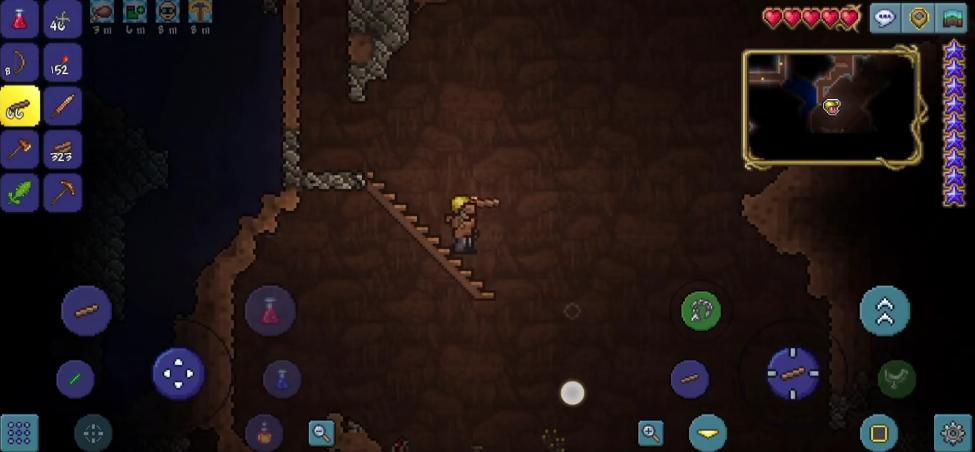Select the green leaf item slot
Viewport: 975px width, 452px height.
pos(20,192)
